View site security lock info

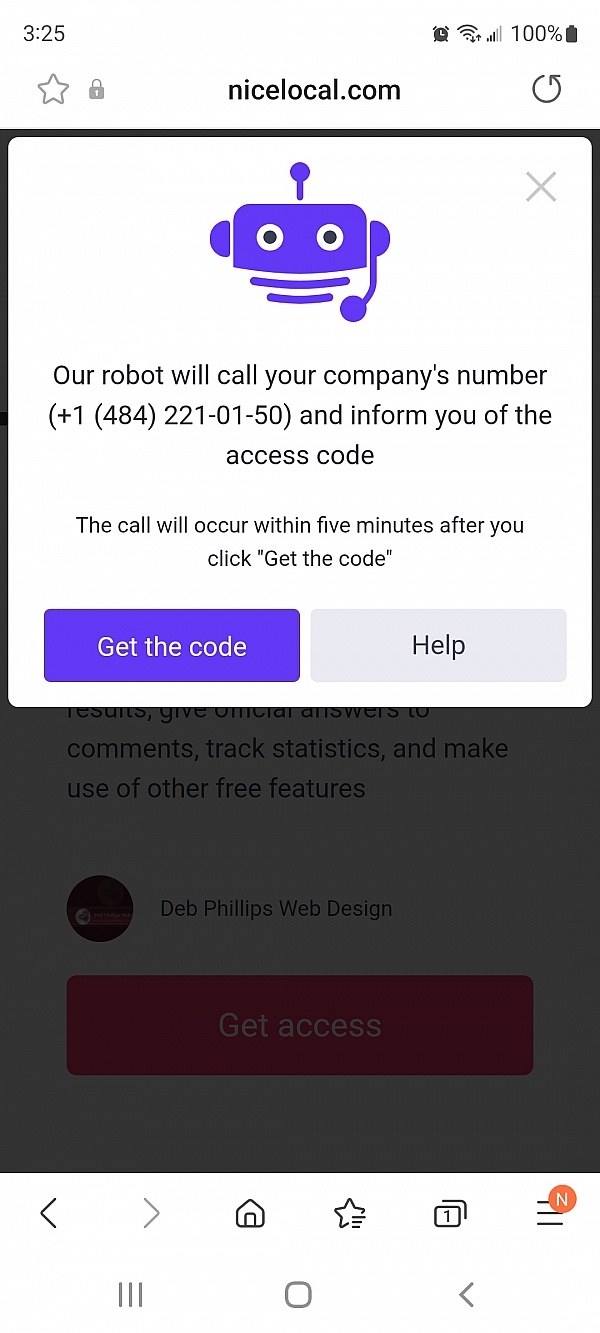point(97,90)
